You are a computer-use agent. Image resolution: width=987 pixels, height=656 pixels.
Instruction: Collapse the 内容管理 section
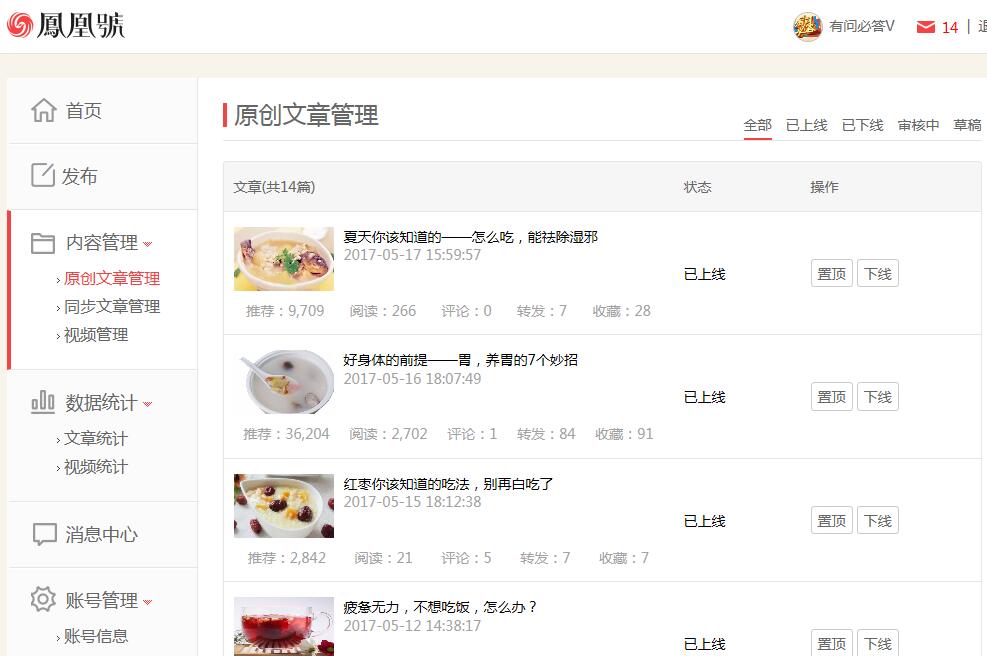[101, 243]
